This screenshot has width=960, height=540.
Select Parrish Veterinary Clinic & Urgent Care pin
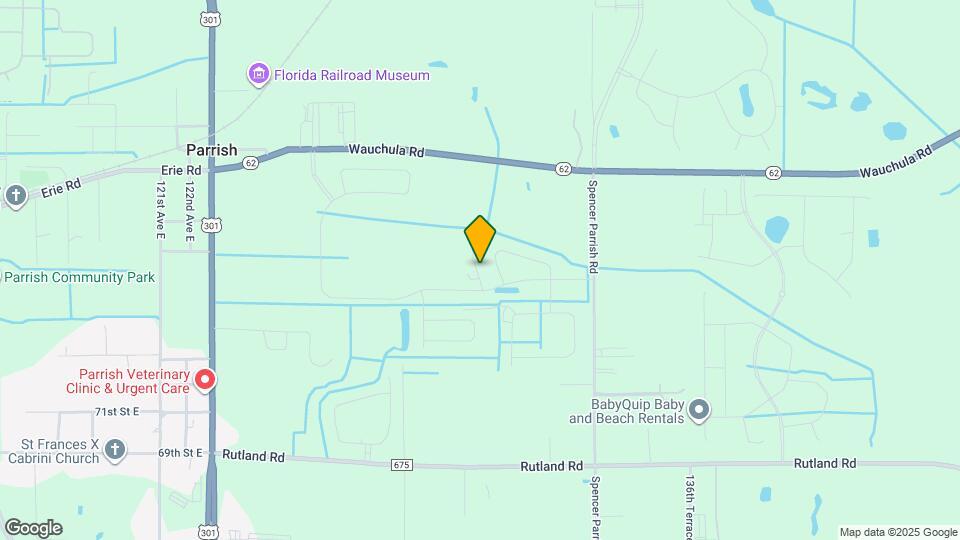click(205, 380)
